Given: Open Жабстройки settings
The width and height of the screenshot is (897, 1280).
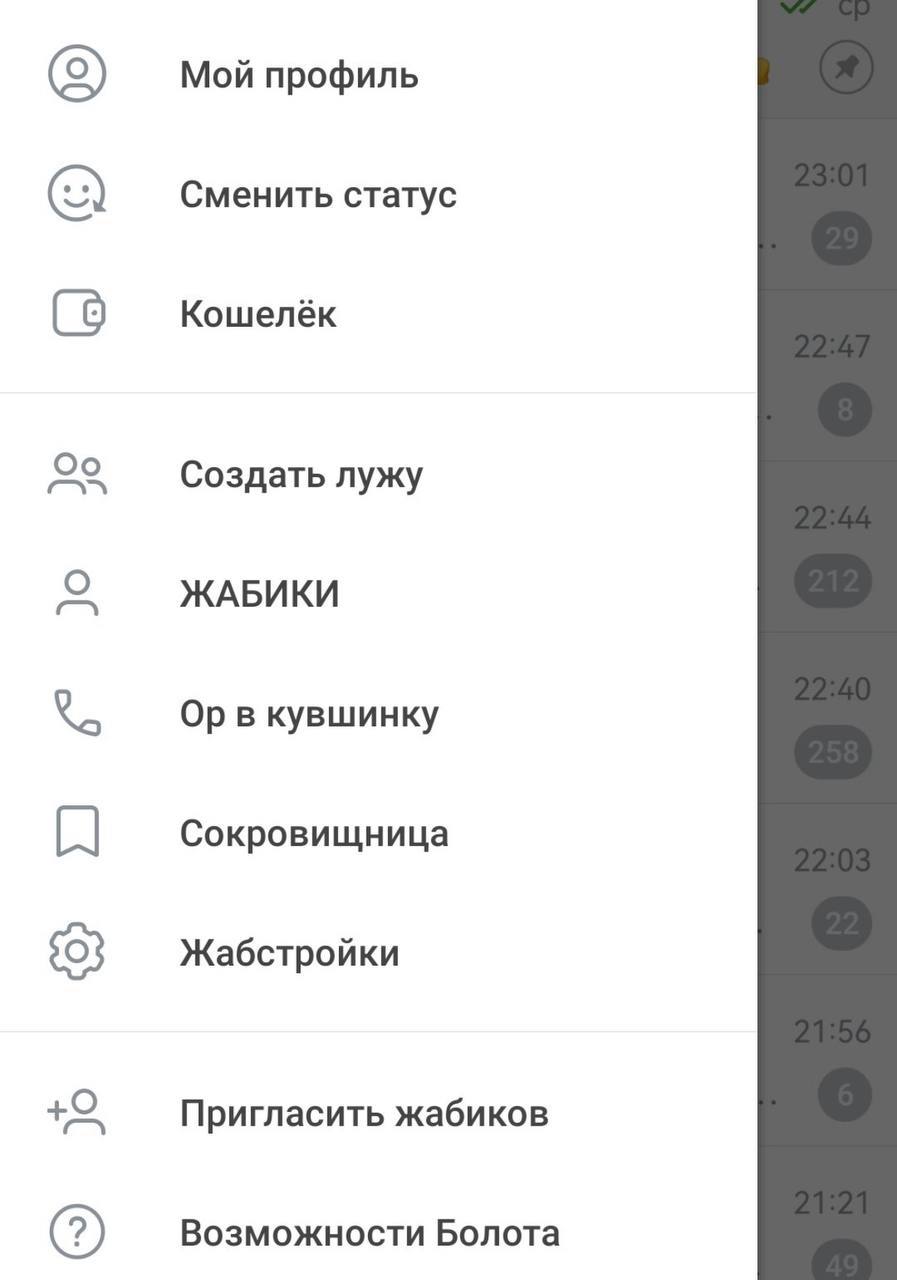Looking at the screenshot, I should pos(289,953).
